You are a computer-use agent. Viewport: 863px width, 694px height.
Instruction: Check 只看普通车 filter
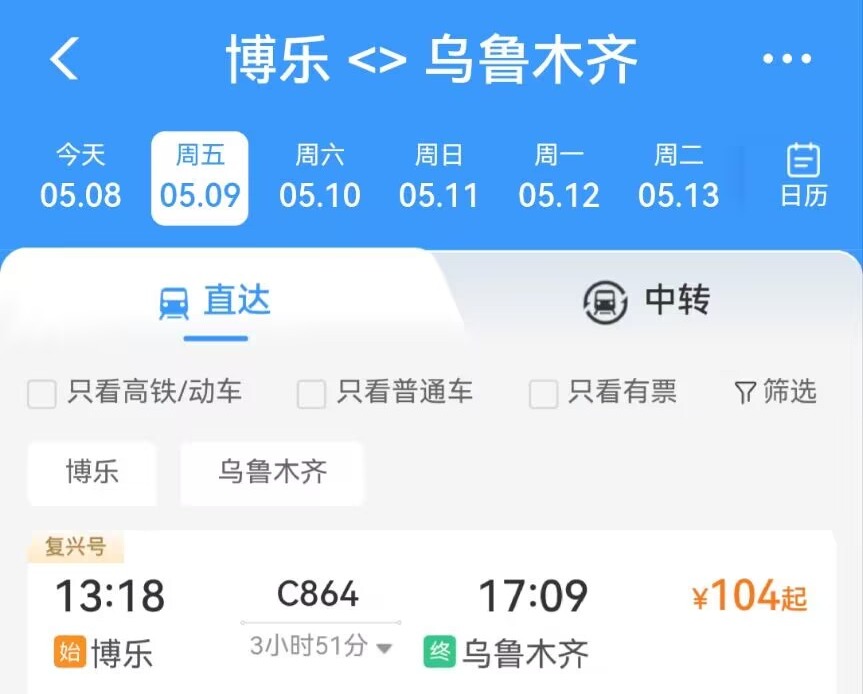pyautogui.click(x=311, y=394)
